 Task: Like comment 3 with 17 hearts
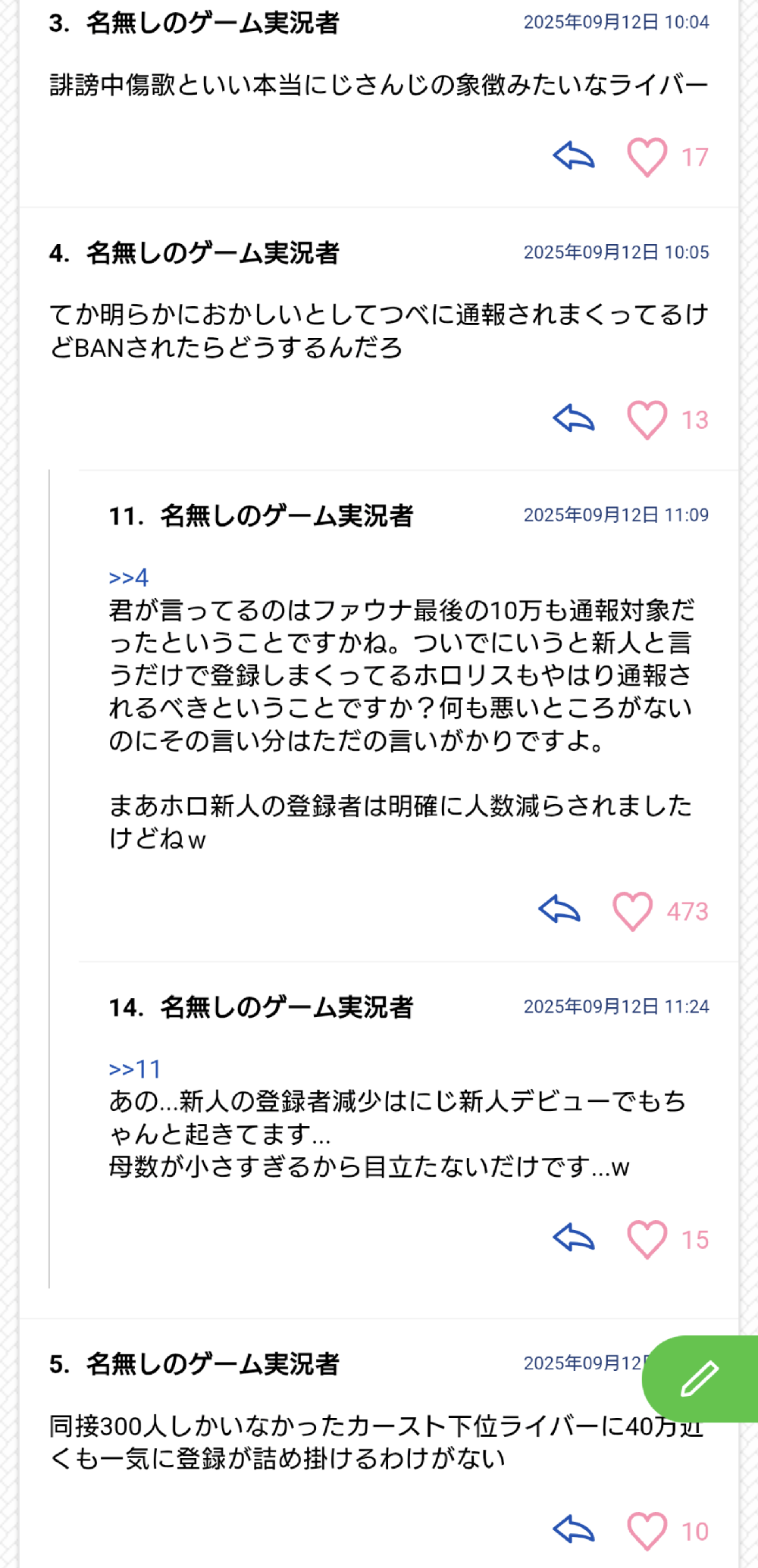point(647,157)
